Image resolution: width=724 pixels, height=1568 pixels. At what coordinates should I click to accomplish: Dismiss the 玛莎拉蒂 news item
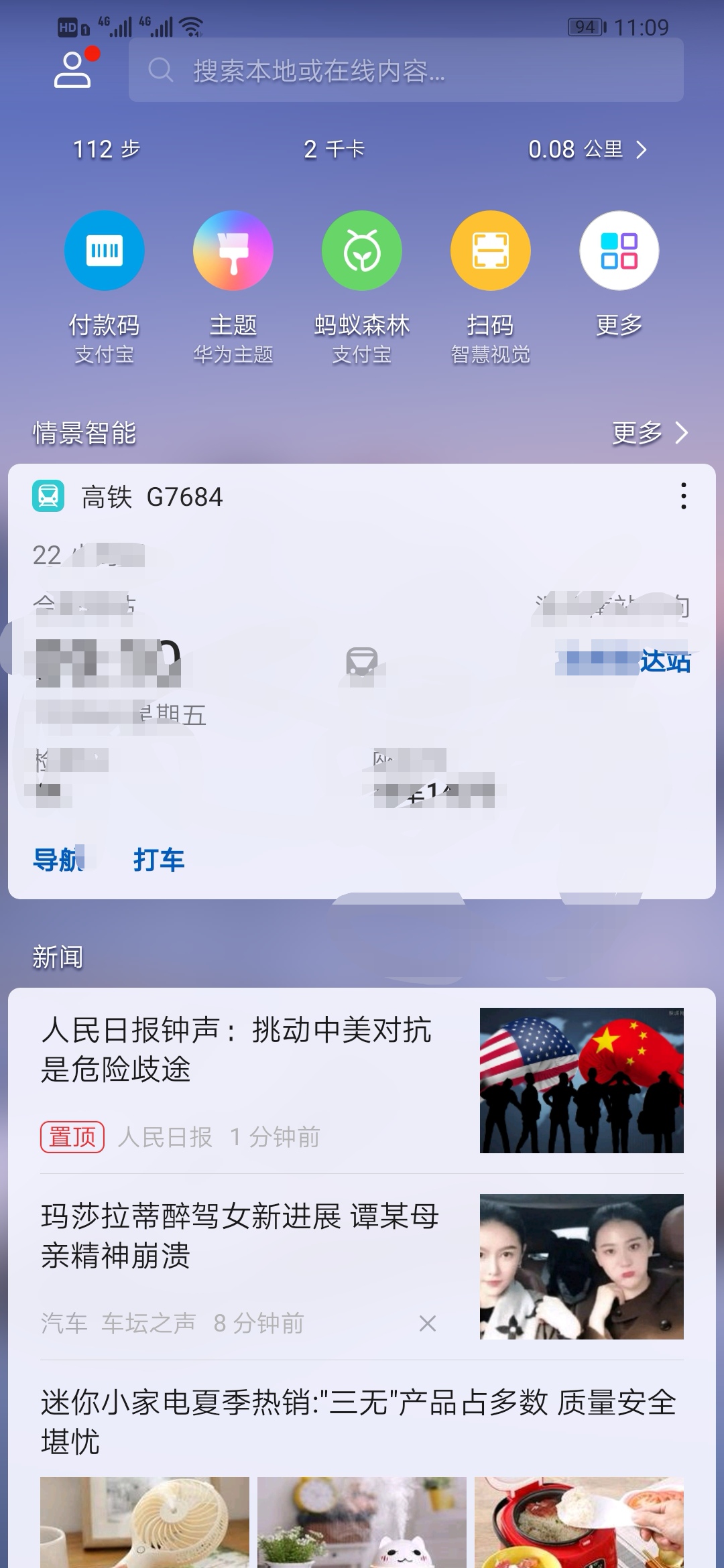click(428, 1323)
